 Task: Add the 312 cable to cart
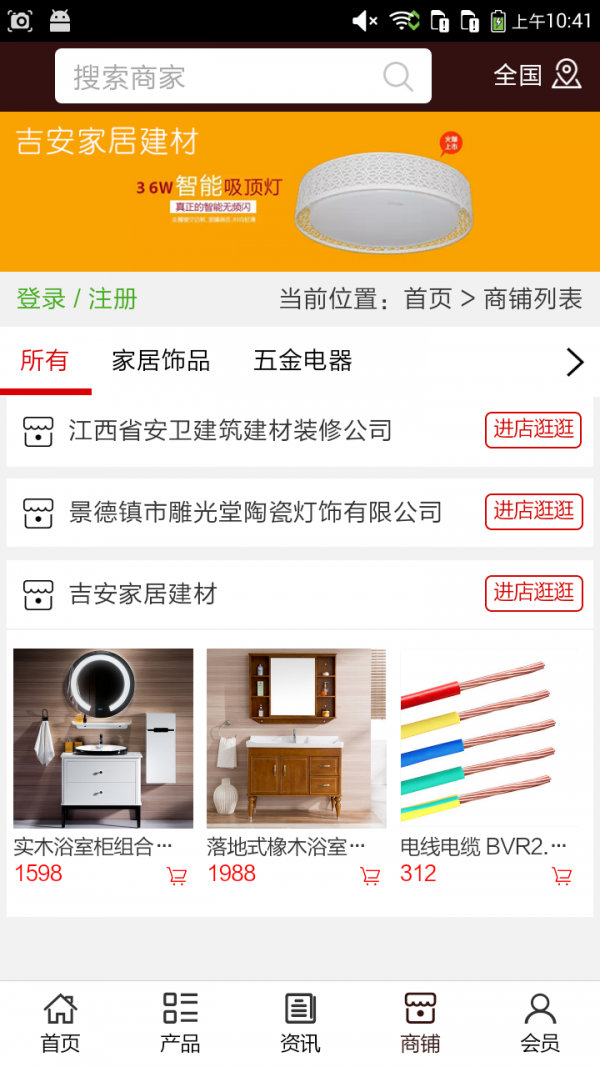coord(562,876)
